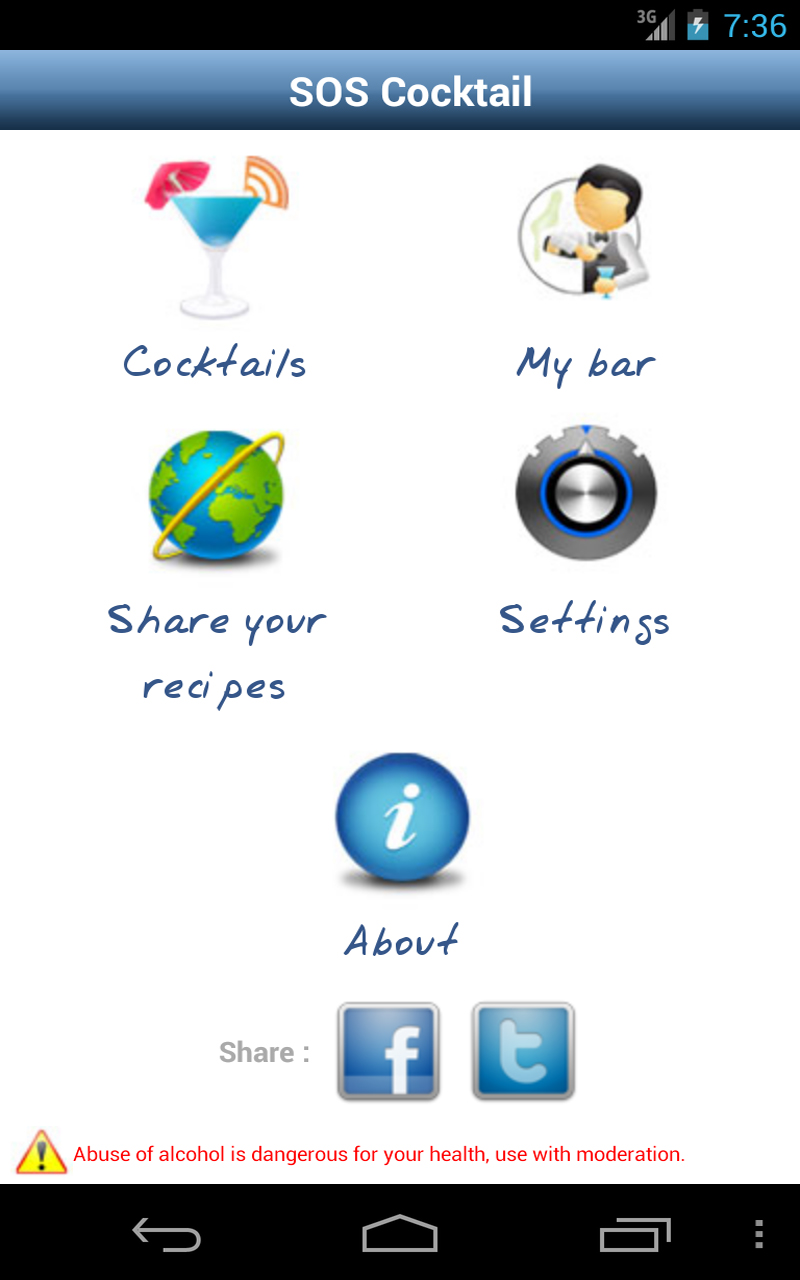Share the app on Facebook
Screen dimensions: 800x1280
(388, 1052)
